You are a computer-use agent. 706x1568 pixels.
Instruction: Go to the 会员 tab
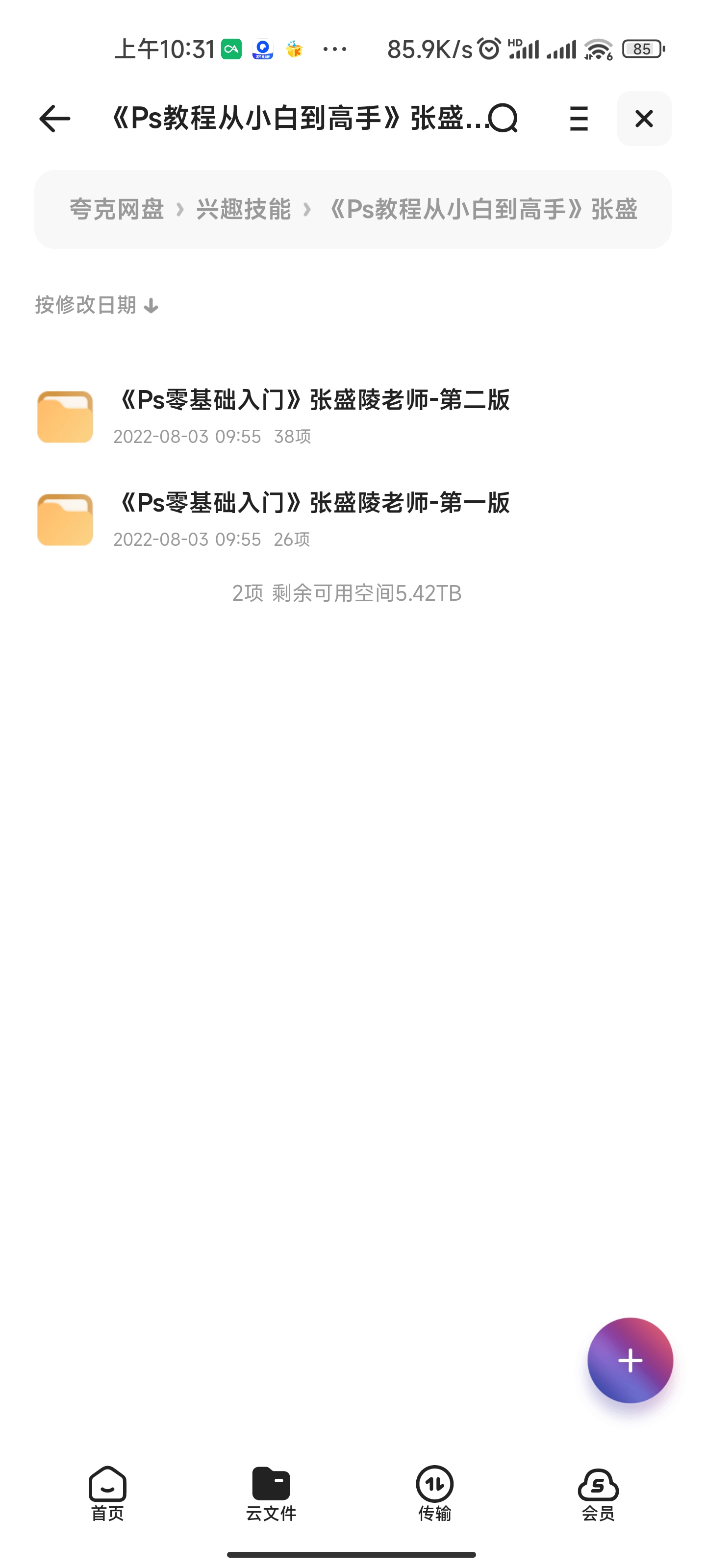click(x=598, y=1494)
